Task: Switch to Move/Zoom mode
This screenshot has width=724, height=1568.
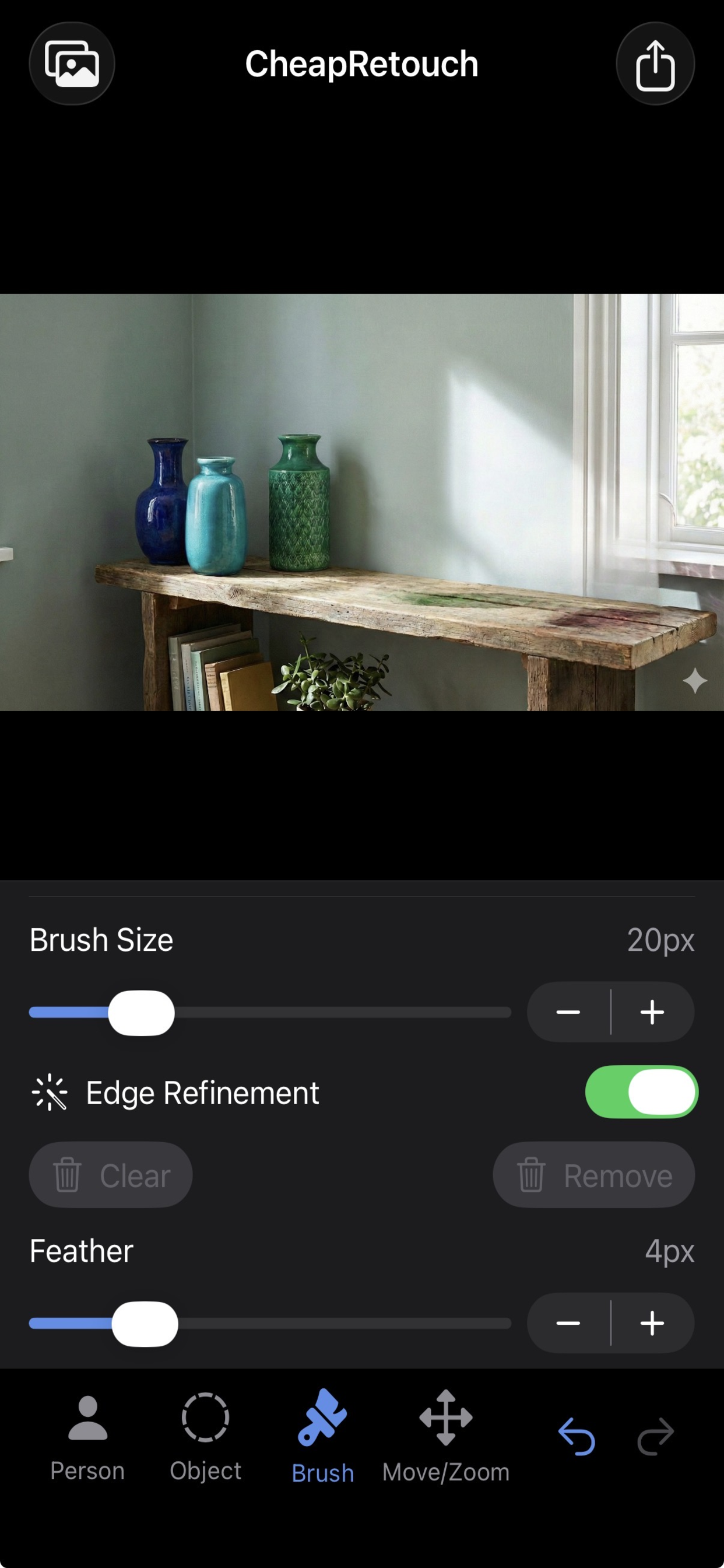Action: (x=446, y=1438)
